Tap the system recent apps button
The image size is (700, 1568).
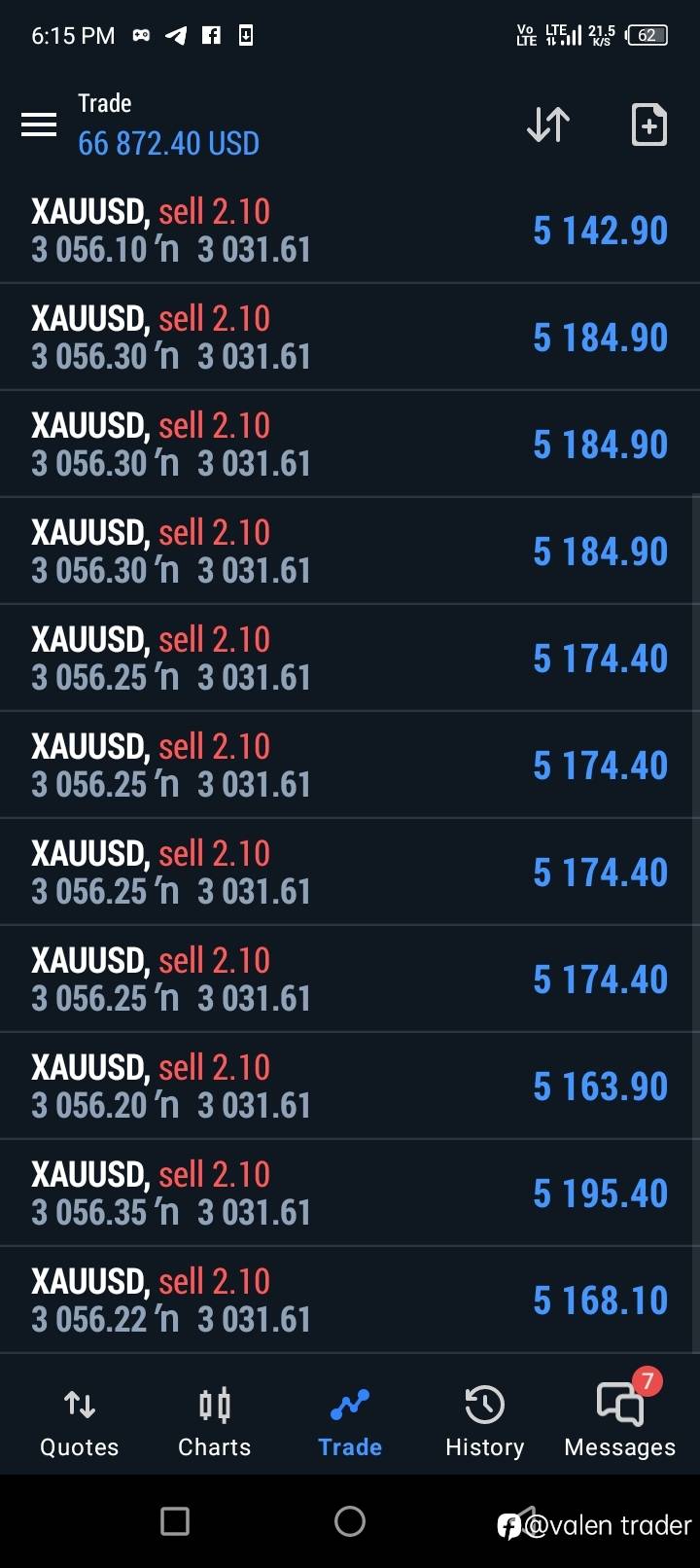pos(175,1521)
